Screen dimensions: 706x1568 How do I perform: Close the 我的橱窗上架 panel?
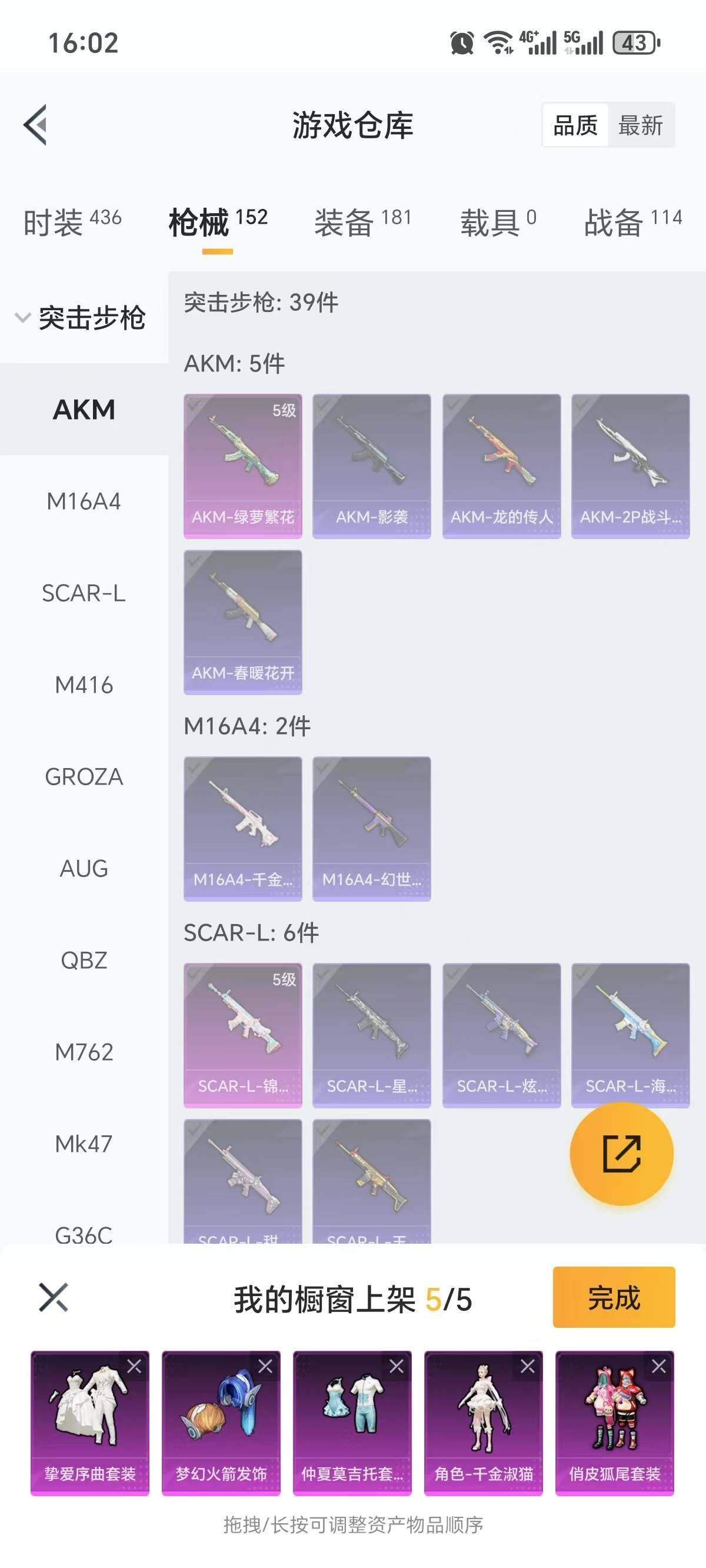pos(54,1297)
